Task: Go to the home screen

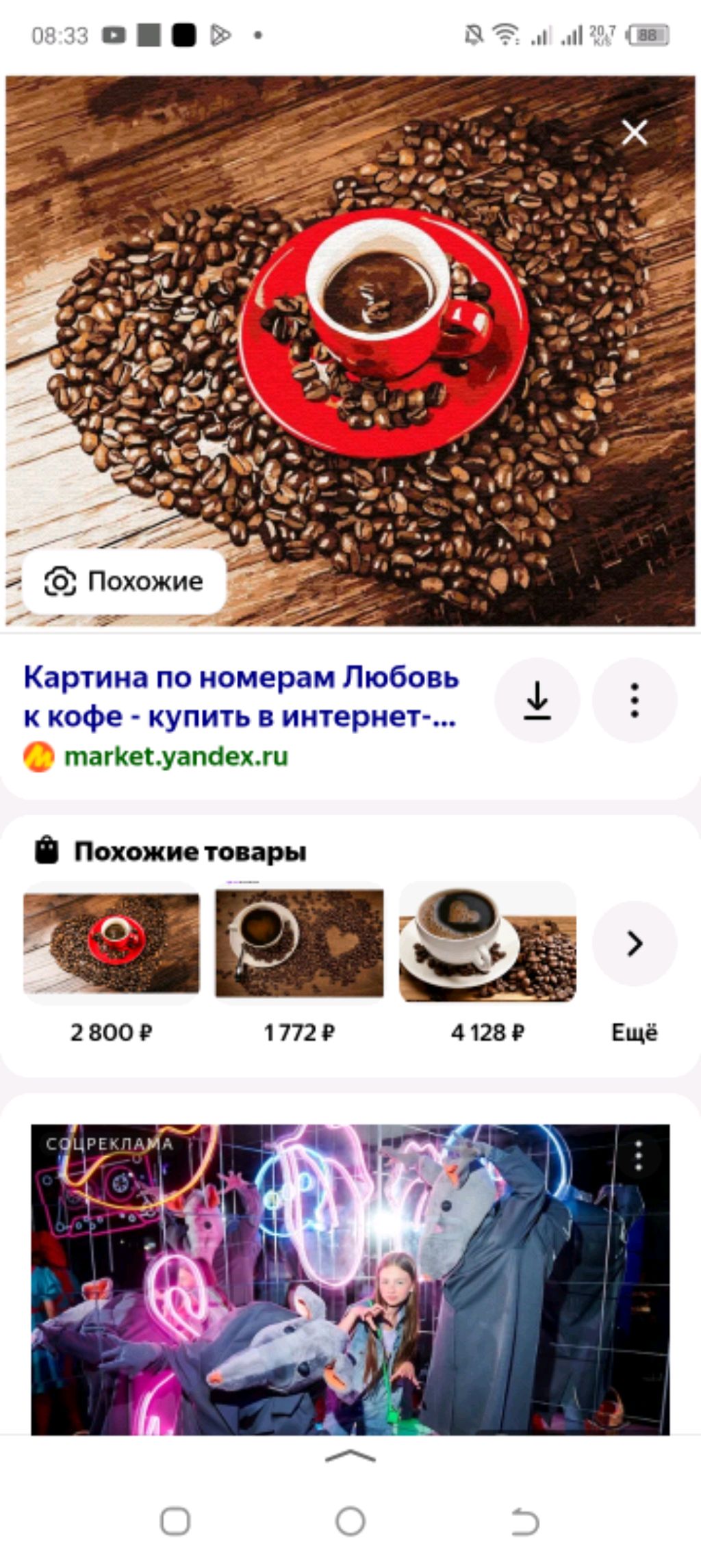Action: coord(350,1522)
